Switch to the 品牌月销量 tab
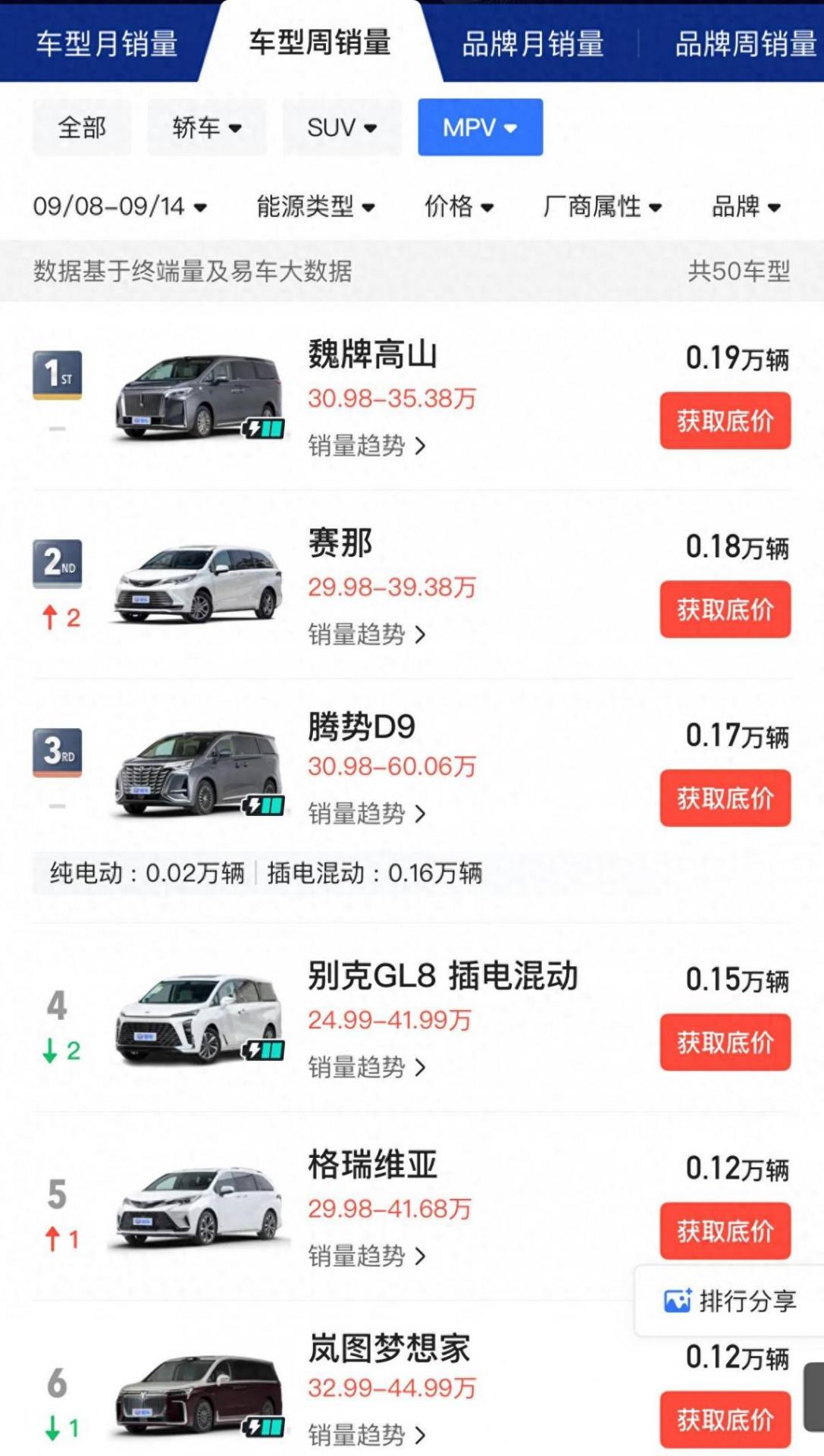The width and height of the screenshot is (824, 1456). pyautogui.click(x=532, y=43)
